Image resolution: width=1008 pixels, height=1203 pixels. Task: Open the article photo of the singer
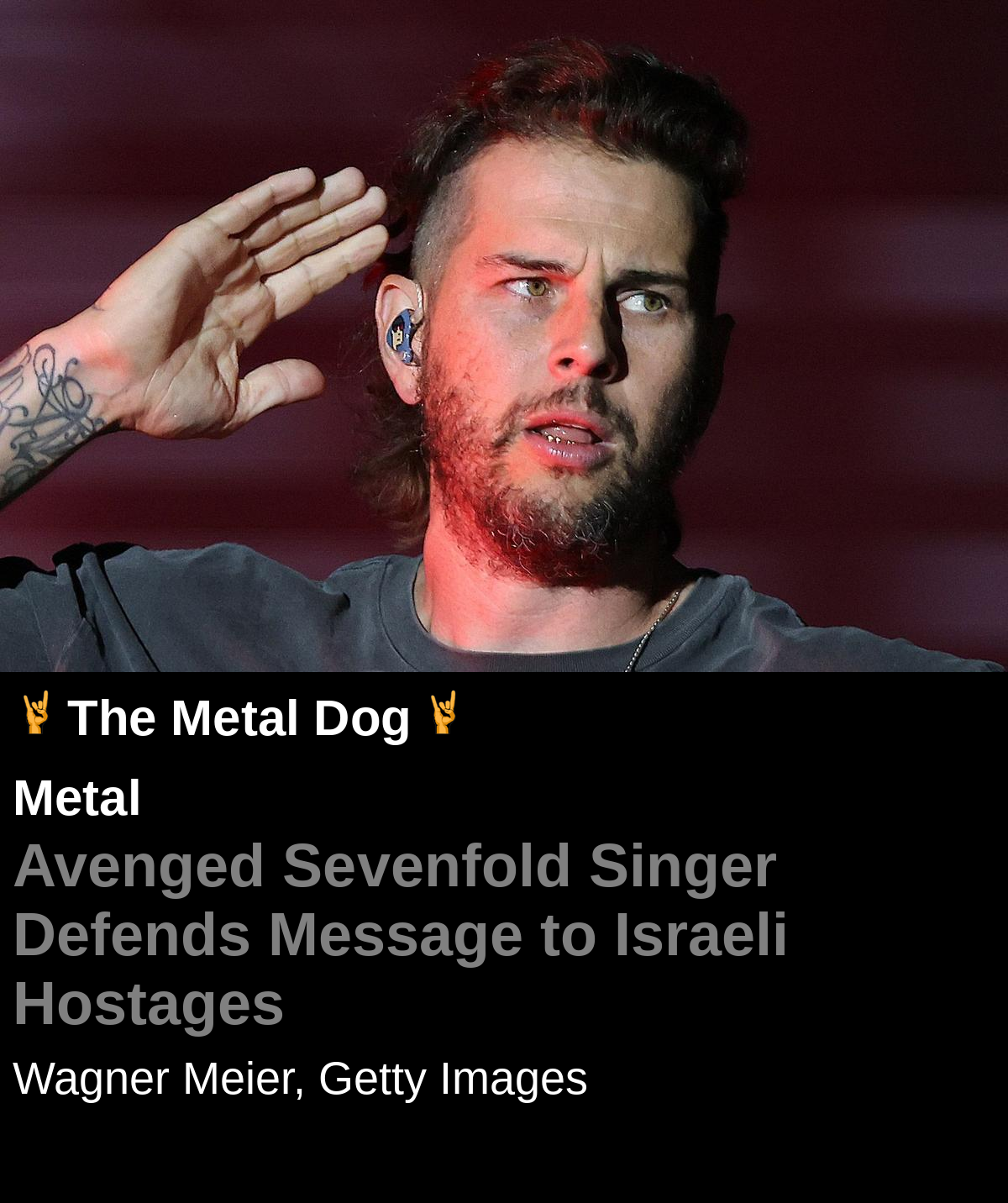coord(504,336)
